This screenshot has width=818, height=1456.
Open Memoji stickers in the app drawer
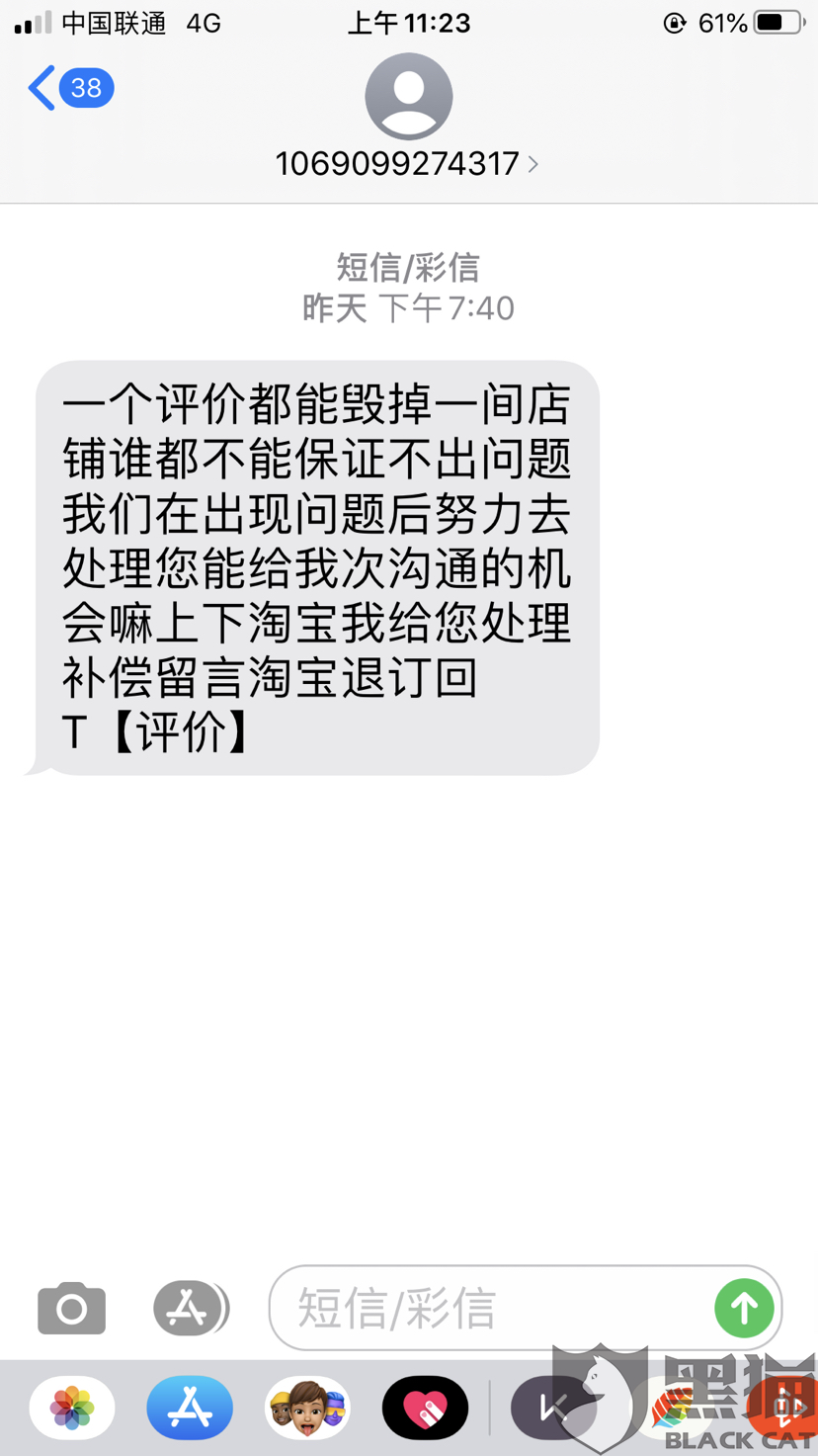307,1408
